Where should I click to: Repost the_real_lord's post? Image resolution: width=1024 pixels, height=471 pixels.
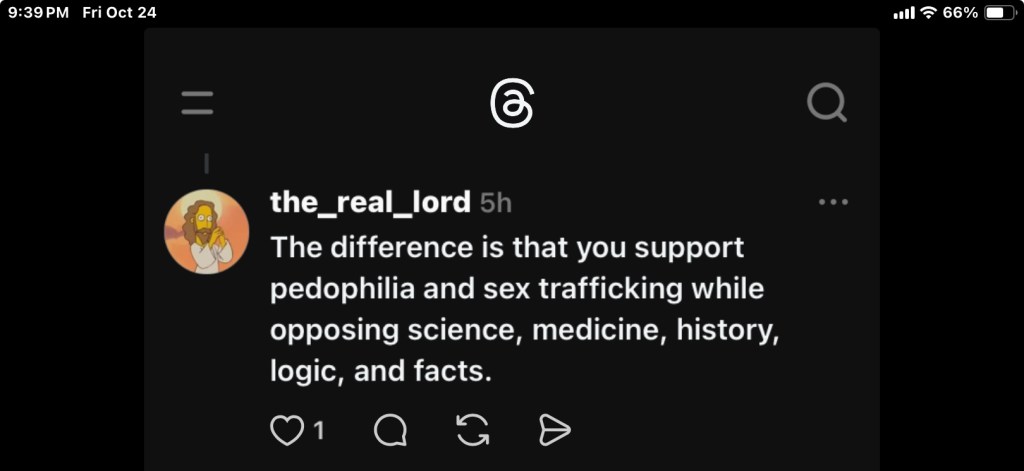472,431
